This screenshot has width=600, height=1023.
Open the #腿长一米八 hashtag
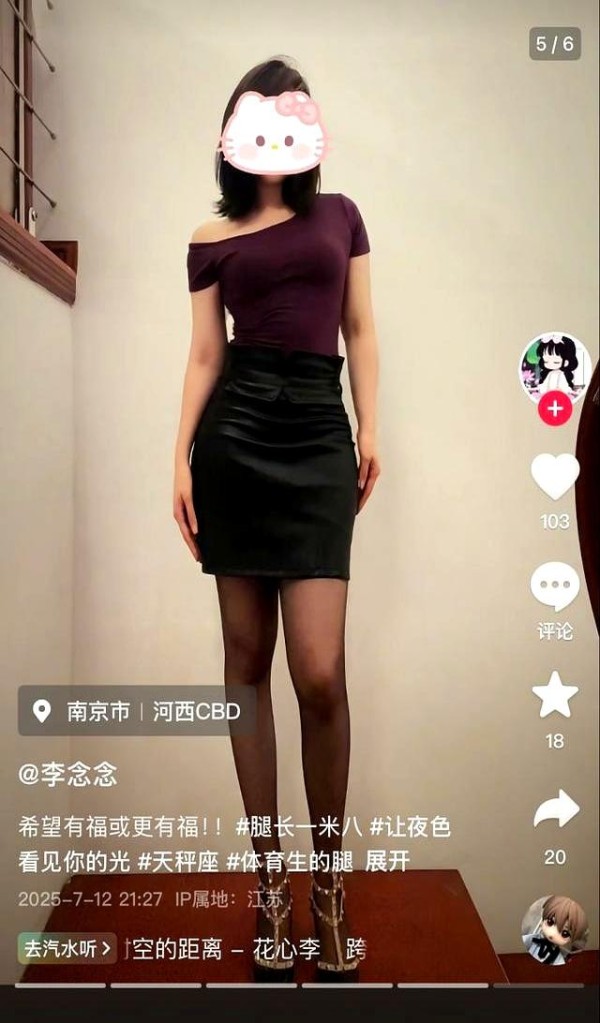click(298, 827)
